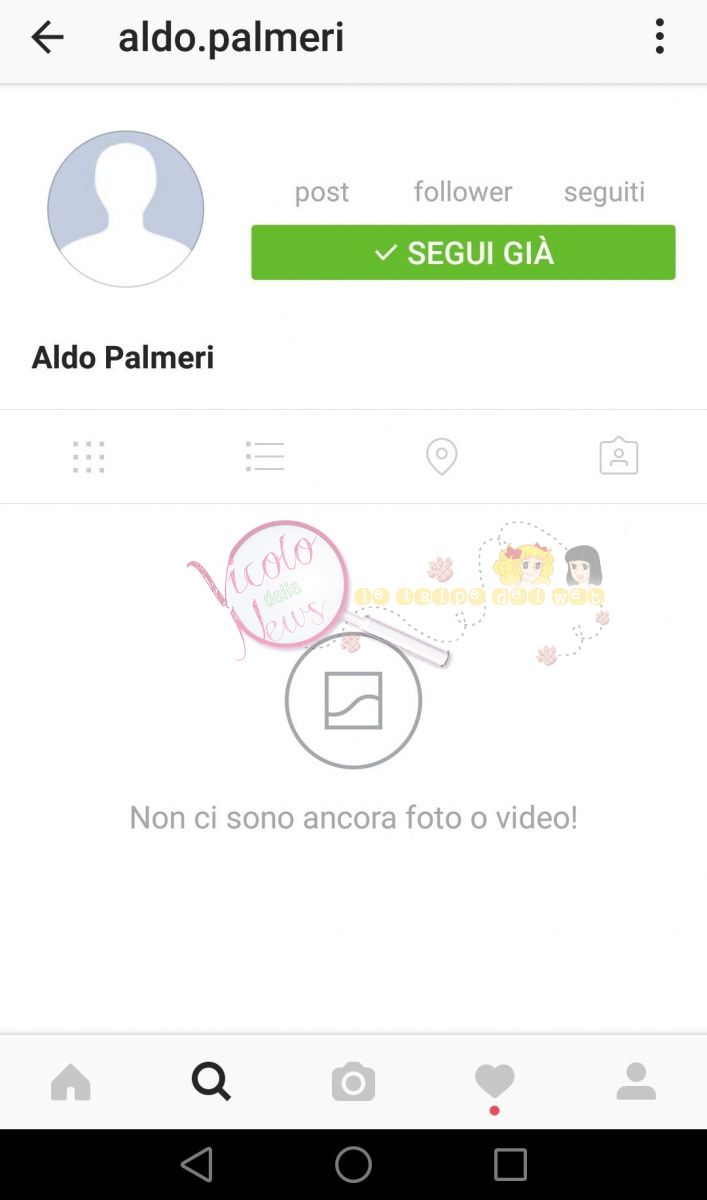Switch to list view tab

(265, 457)
